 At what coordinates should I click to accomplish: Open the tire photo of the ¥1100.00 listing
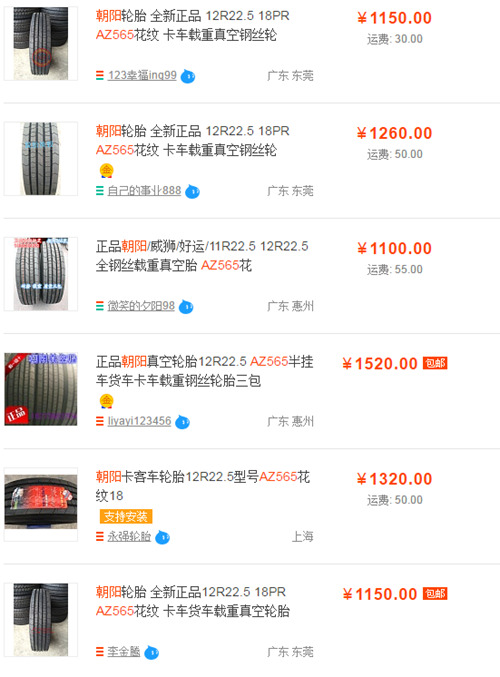click(x=41, y=274)
